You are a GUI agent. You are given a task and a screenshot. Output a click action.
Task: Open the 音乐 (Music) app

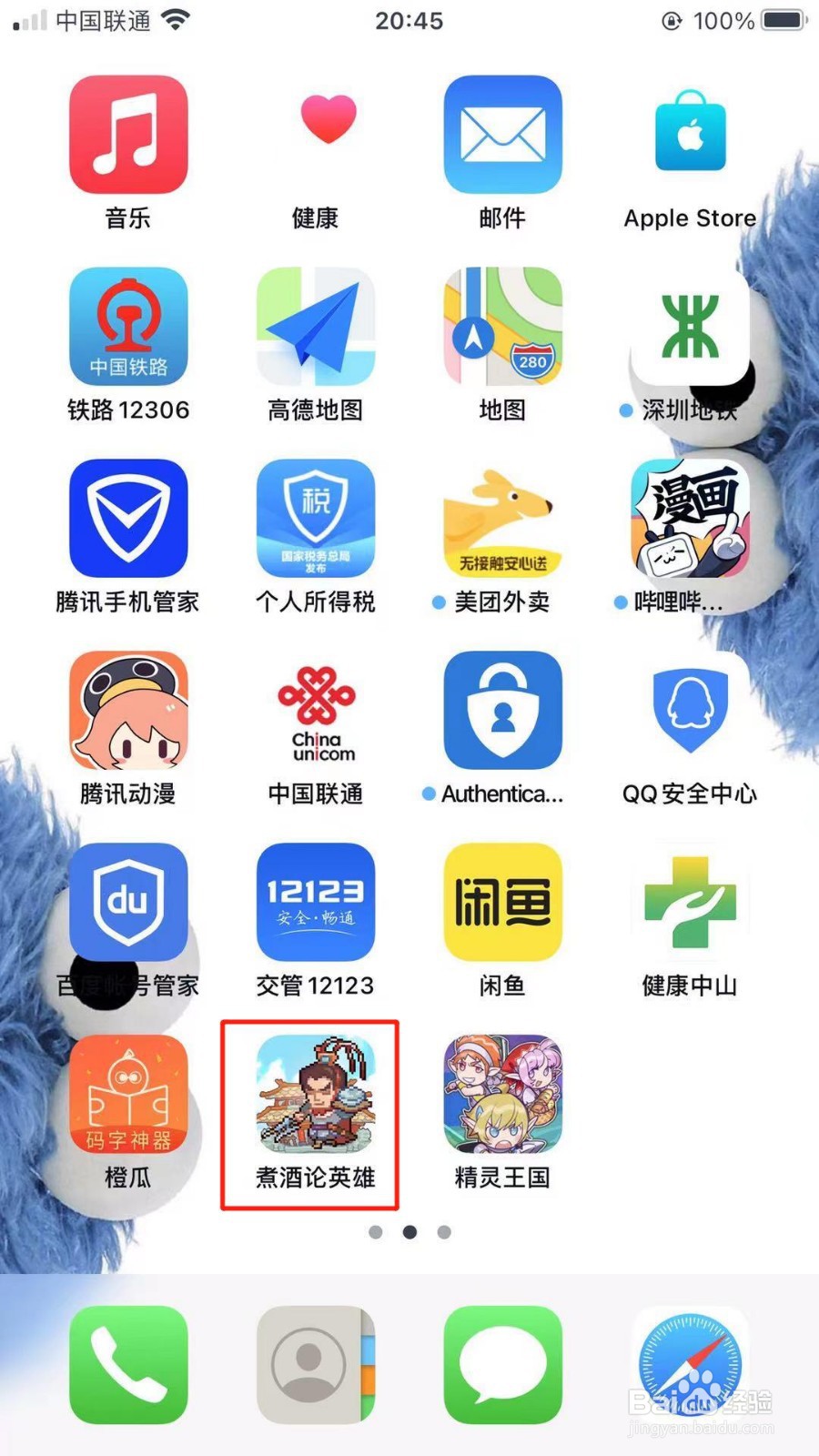(x=127, y=135)
